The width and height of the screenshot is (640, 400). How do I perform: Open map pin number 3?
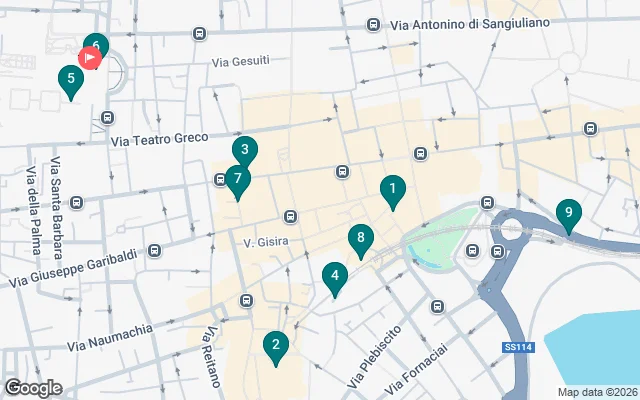tap(244, 150)
